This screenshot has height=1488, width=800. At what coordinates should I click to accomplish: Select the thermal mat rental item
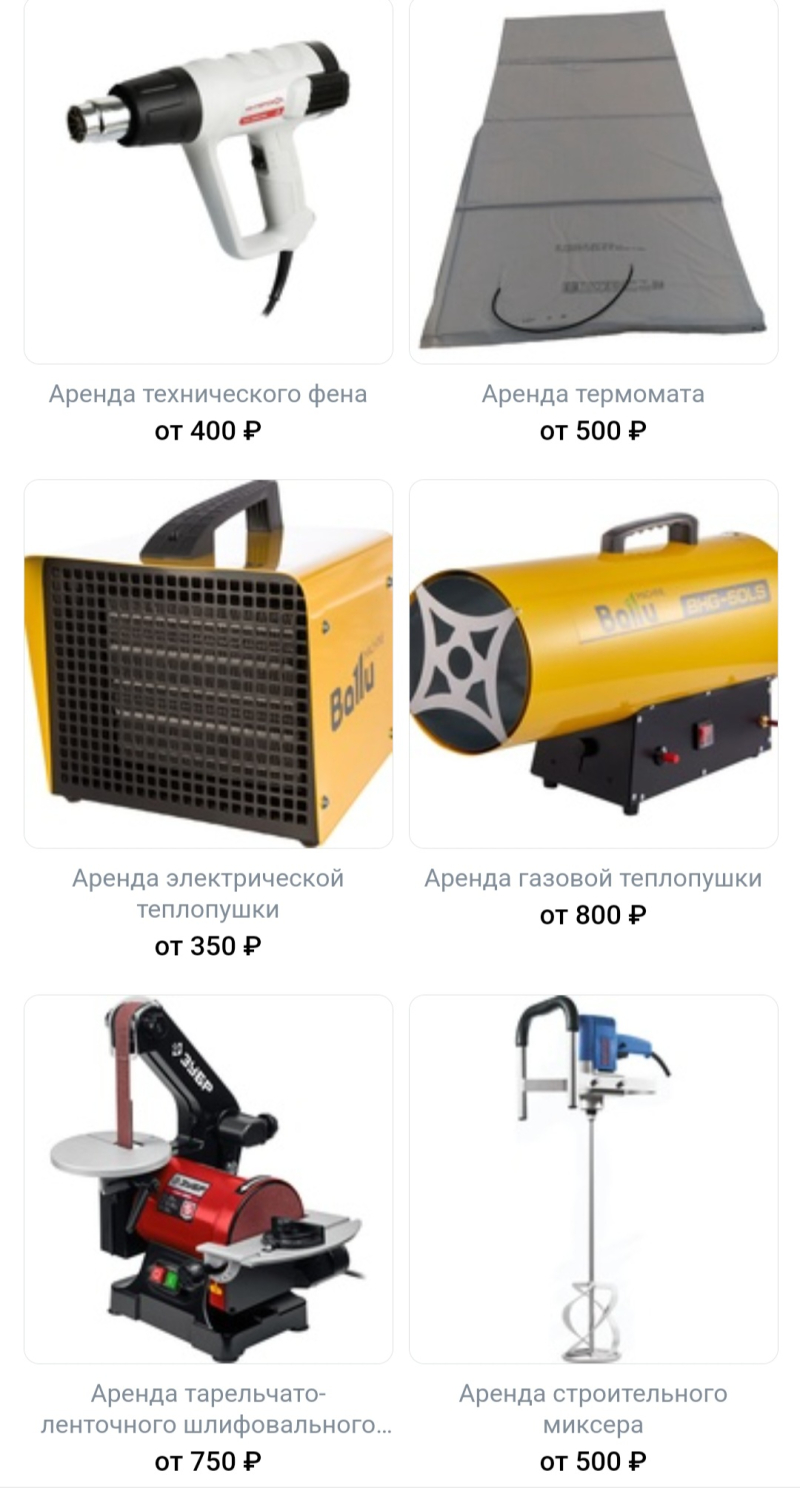click(593, 180)
